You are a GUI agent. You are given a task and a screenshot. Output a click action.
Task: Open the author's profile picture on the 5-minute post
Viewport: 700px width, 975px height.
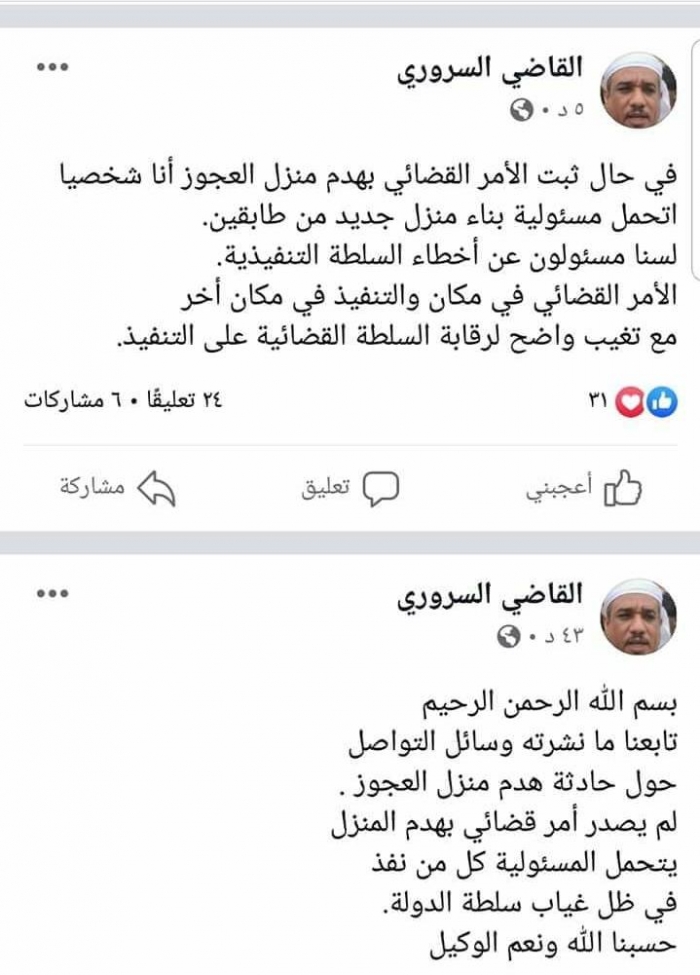639,91
